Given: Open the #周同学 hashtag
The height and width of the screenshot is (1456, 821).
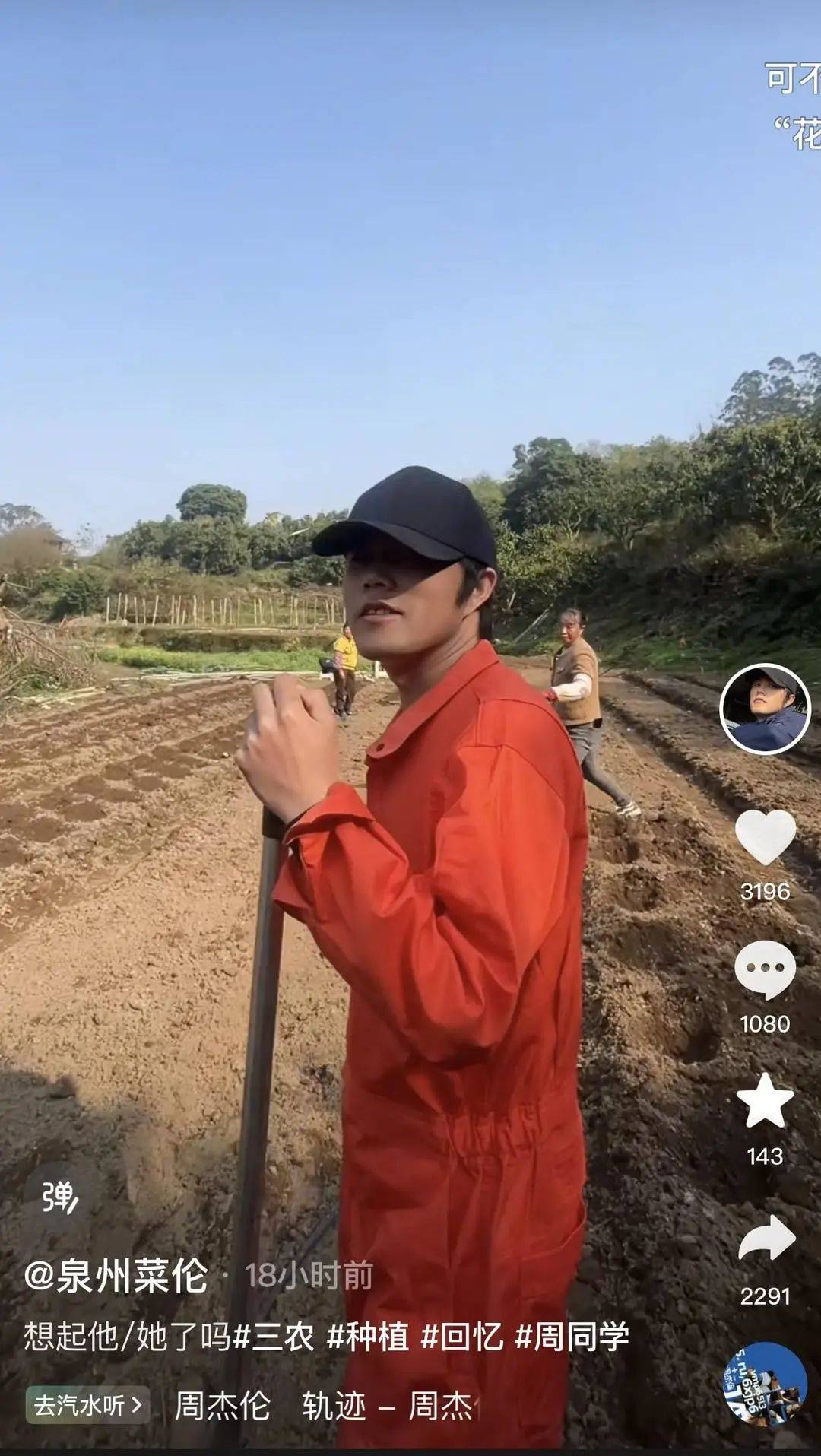Looking at the screenshot, I should pyautogui.click(x=572, y=1337).
